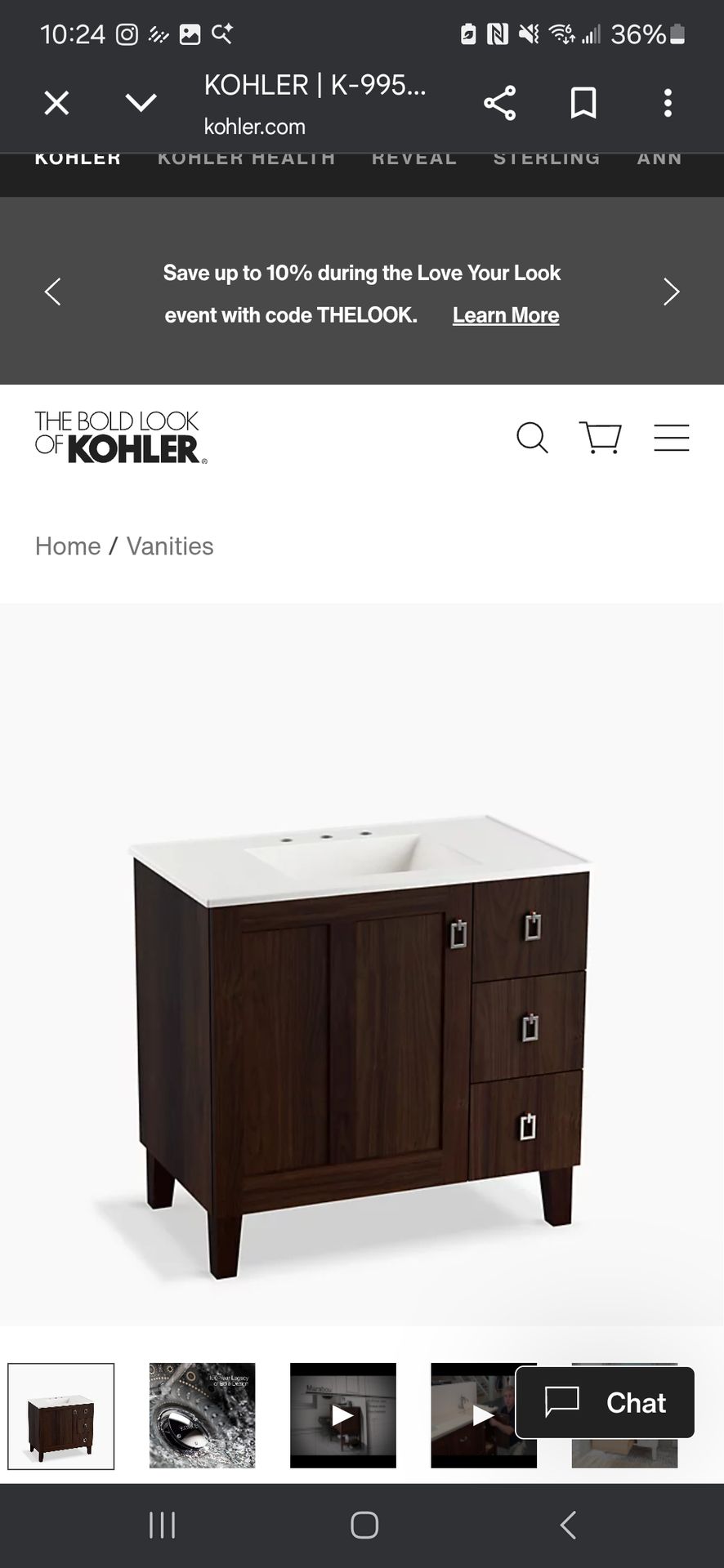Open the browser overflow menu
Screen dimensions: 724x1568
[668, 103]
